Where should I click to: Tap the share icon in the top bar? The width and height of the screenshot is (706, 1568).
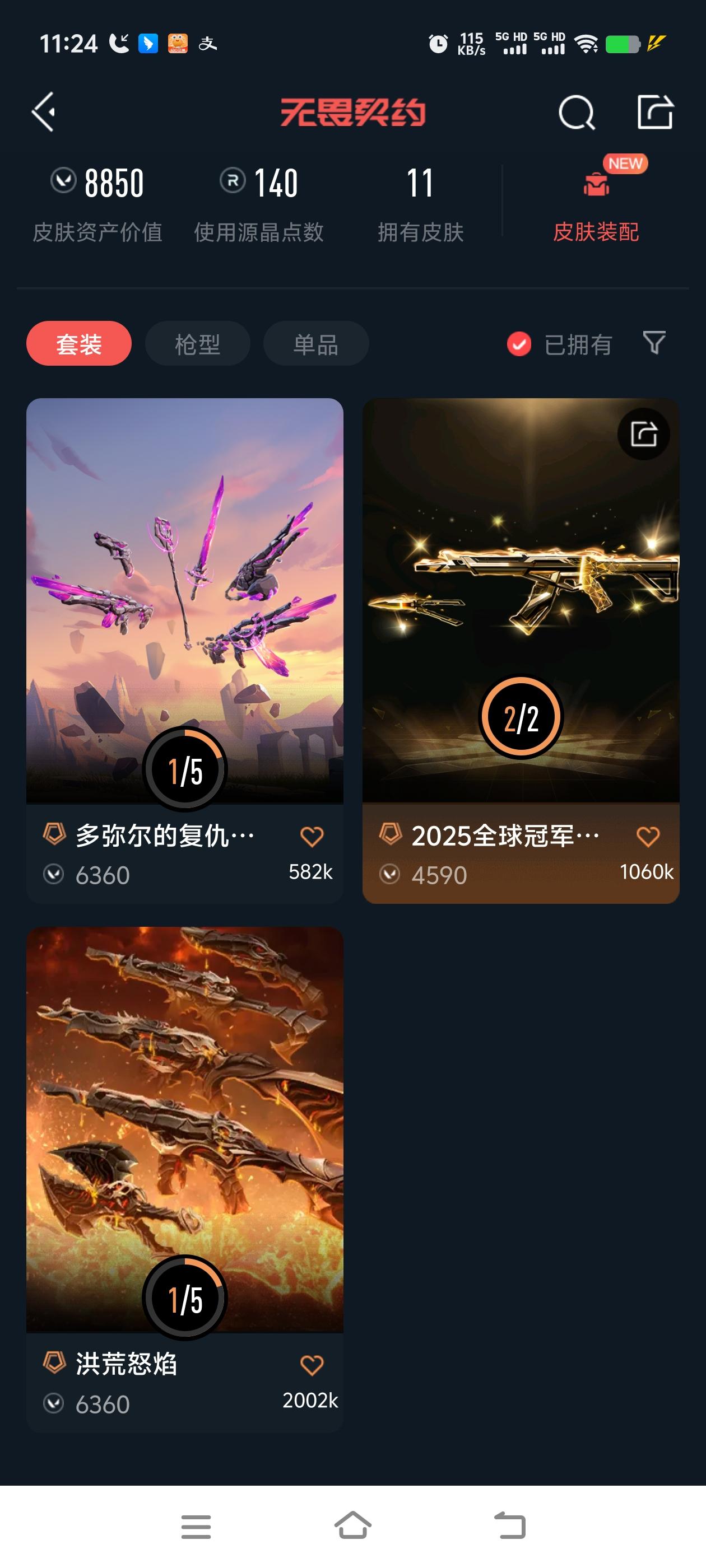655,111
